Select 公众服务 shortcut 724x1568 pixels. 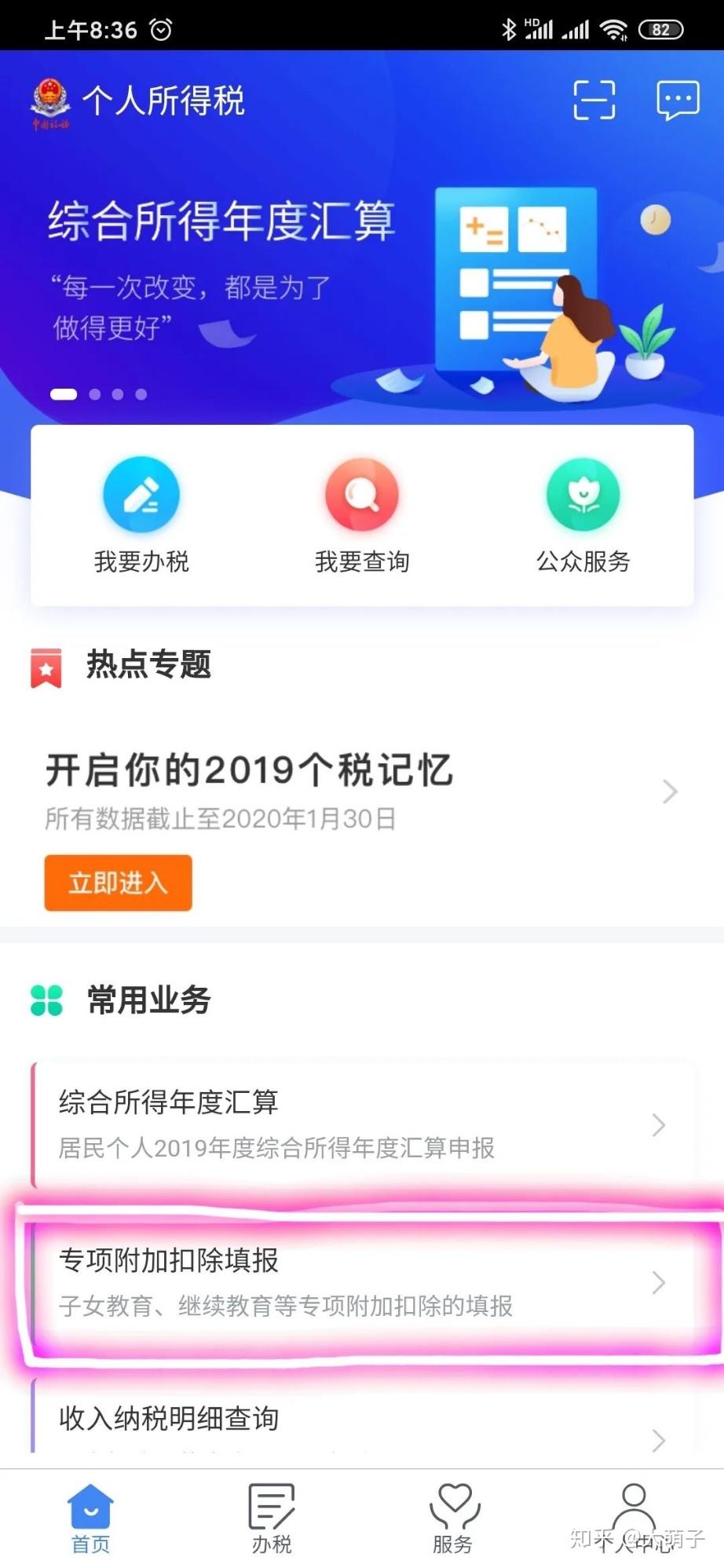point(583,514)
